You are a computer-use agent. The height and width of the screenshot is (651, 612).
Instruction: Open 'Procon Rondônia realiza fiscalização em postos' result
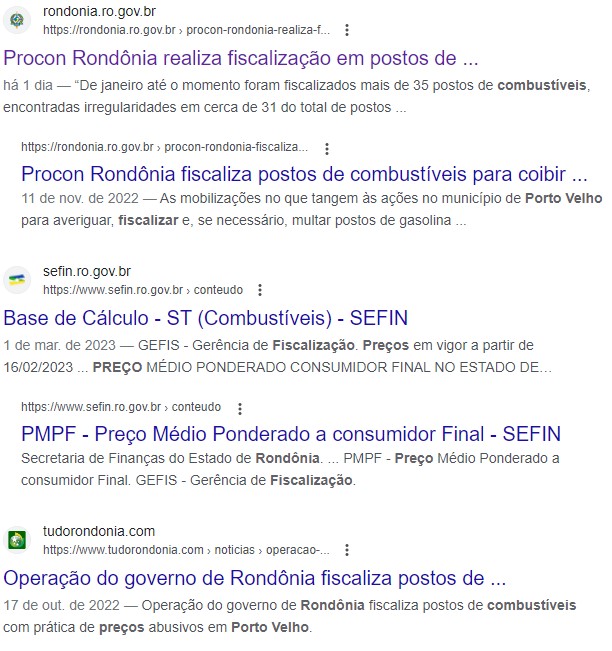(x=240, y=55)
